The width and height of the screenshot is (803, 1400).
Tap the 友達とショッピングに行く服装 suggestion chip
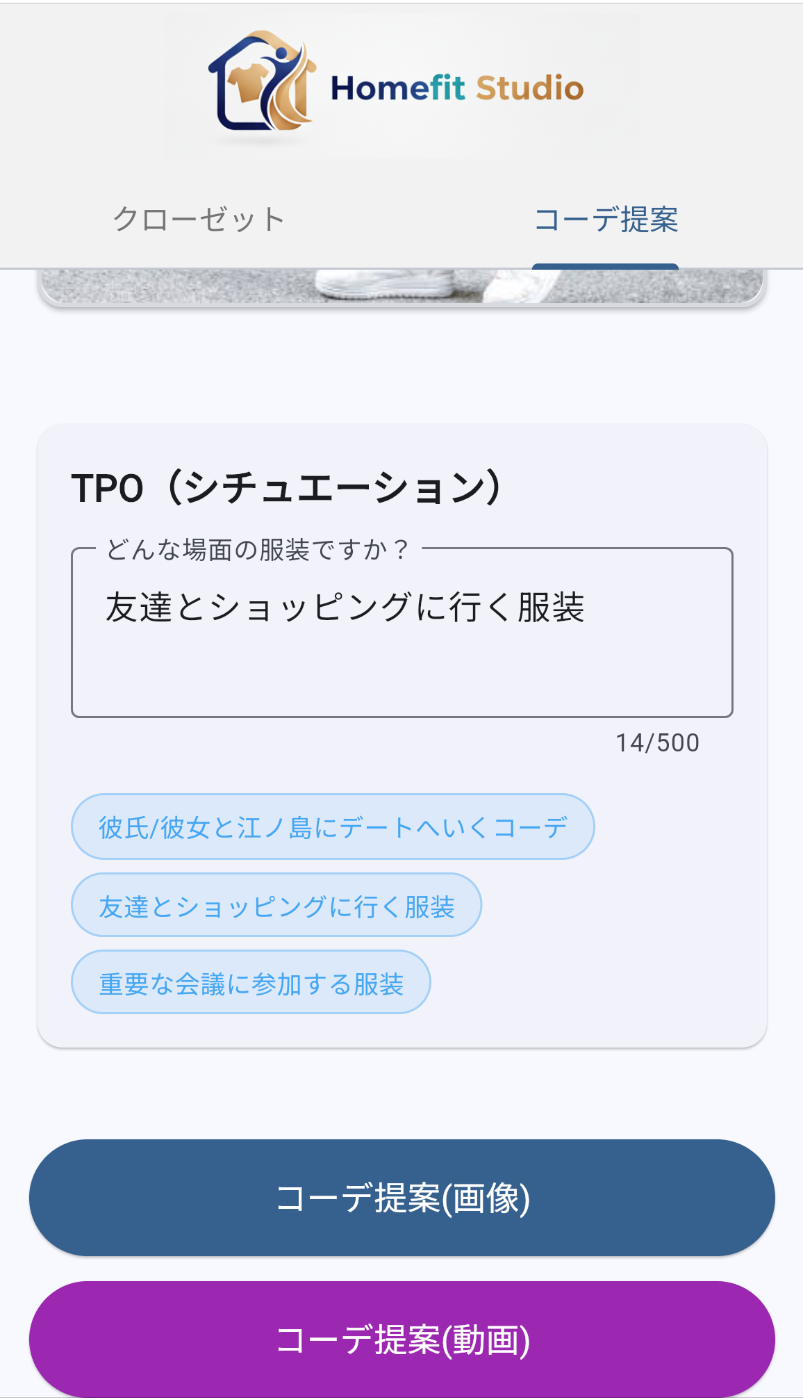click(x=276, y=906)
